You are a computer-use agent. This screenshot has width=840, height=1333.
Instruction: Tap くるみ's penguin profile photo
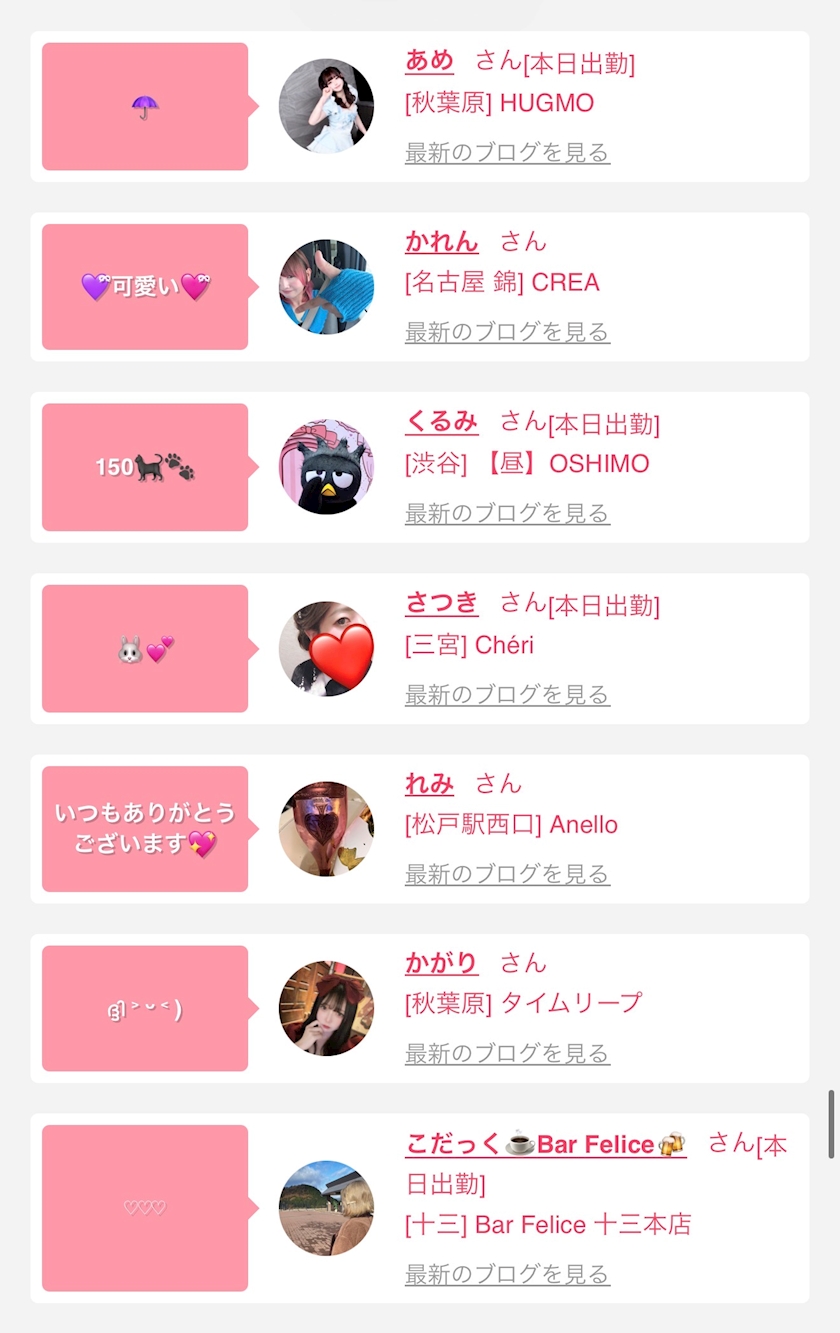coord(326,467)
